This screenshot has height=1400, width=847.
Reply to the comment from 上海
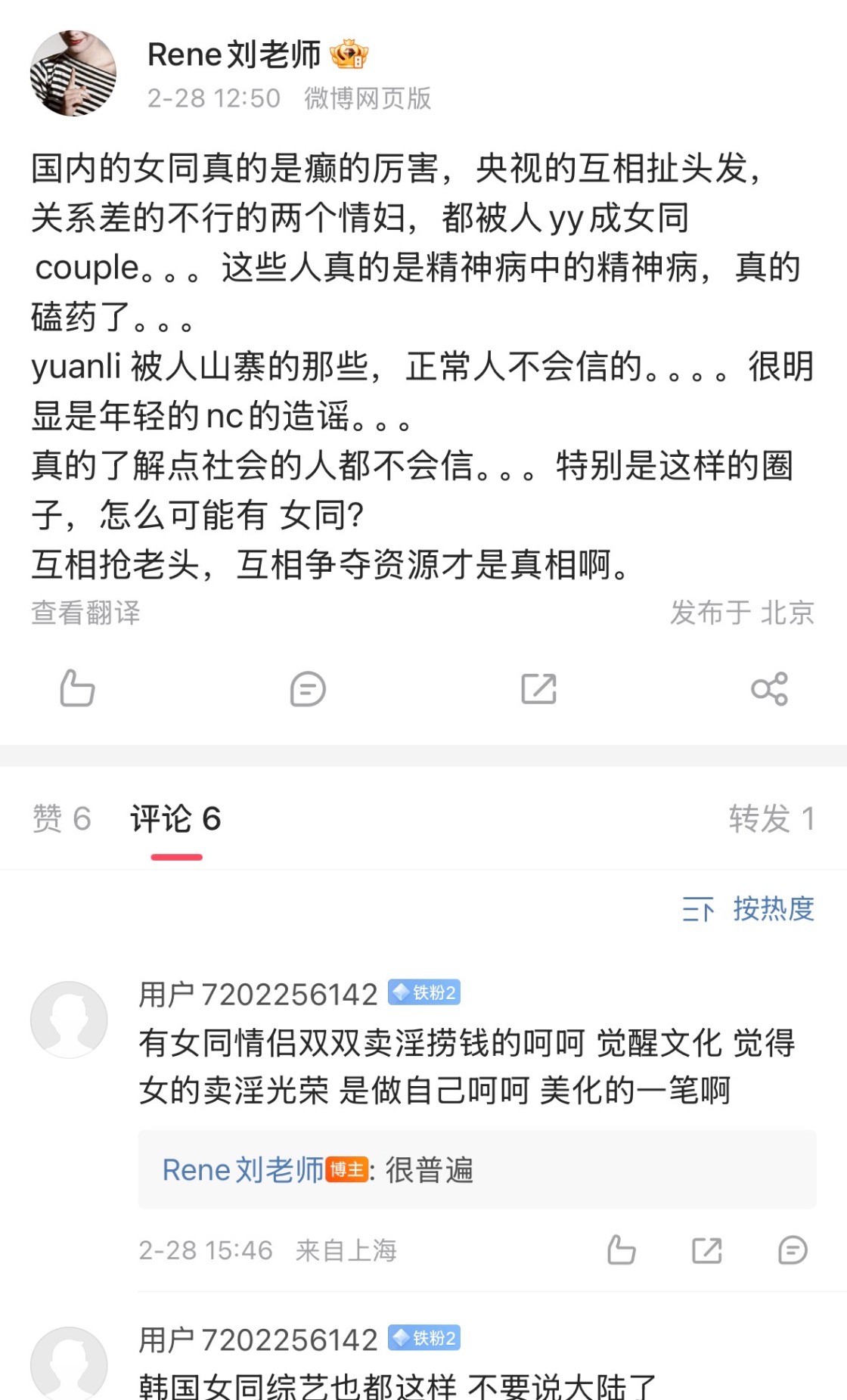click(x=792, y=1250)
